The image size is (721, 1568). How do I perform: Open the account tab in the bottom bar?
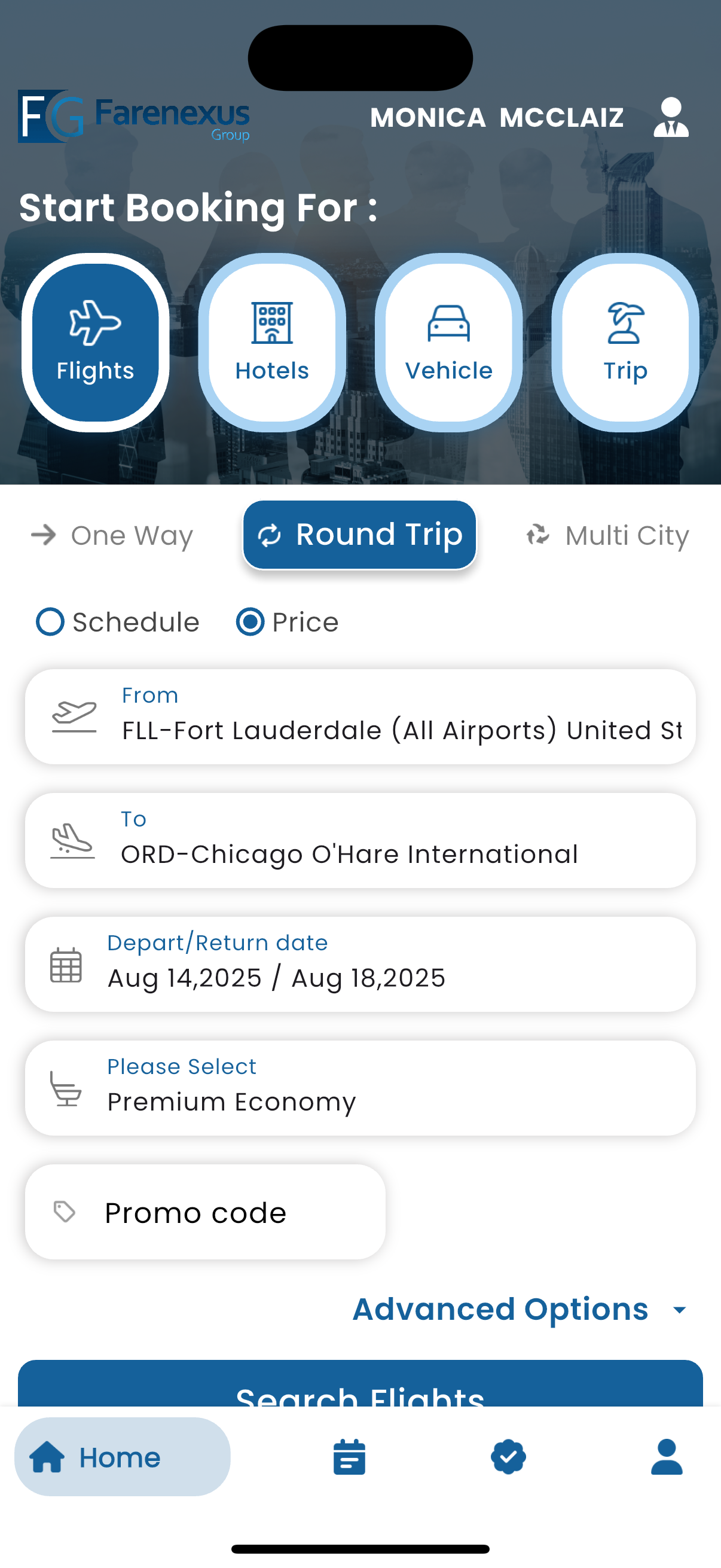point(667,1457)
